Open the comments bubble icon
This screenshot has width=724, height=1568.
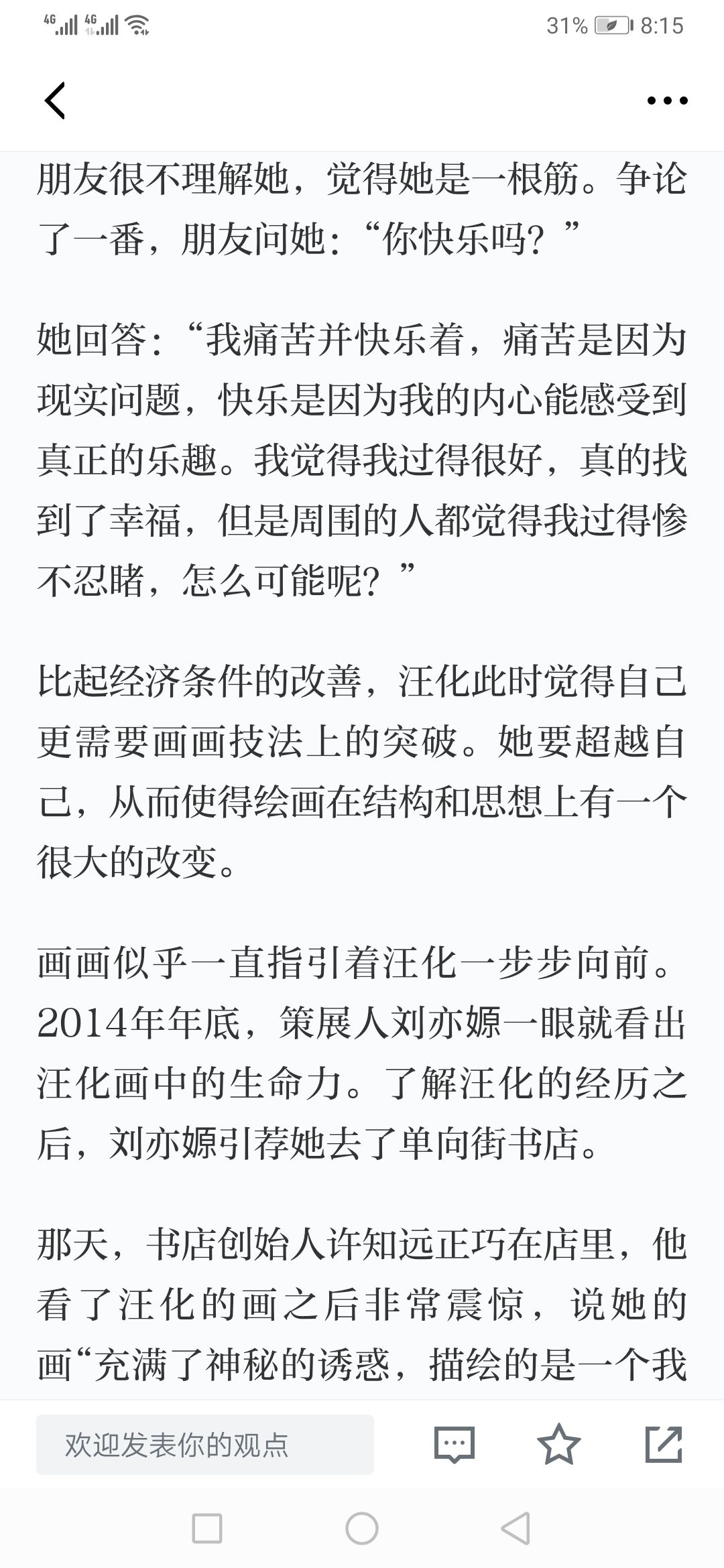[x=455, y=1444]
